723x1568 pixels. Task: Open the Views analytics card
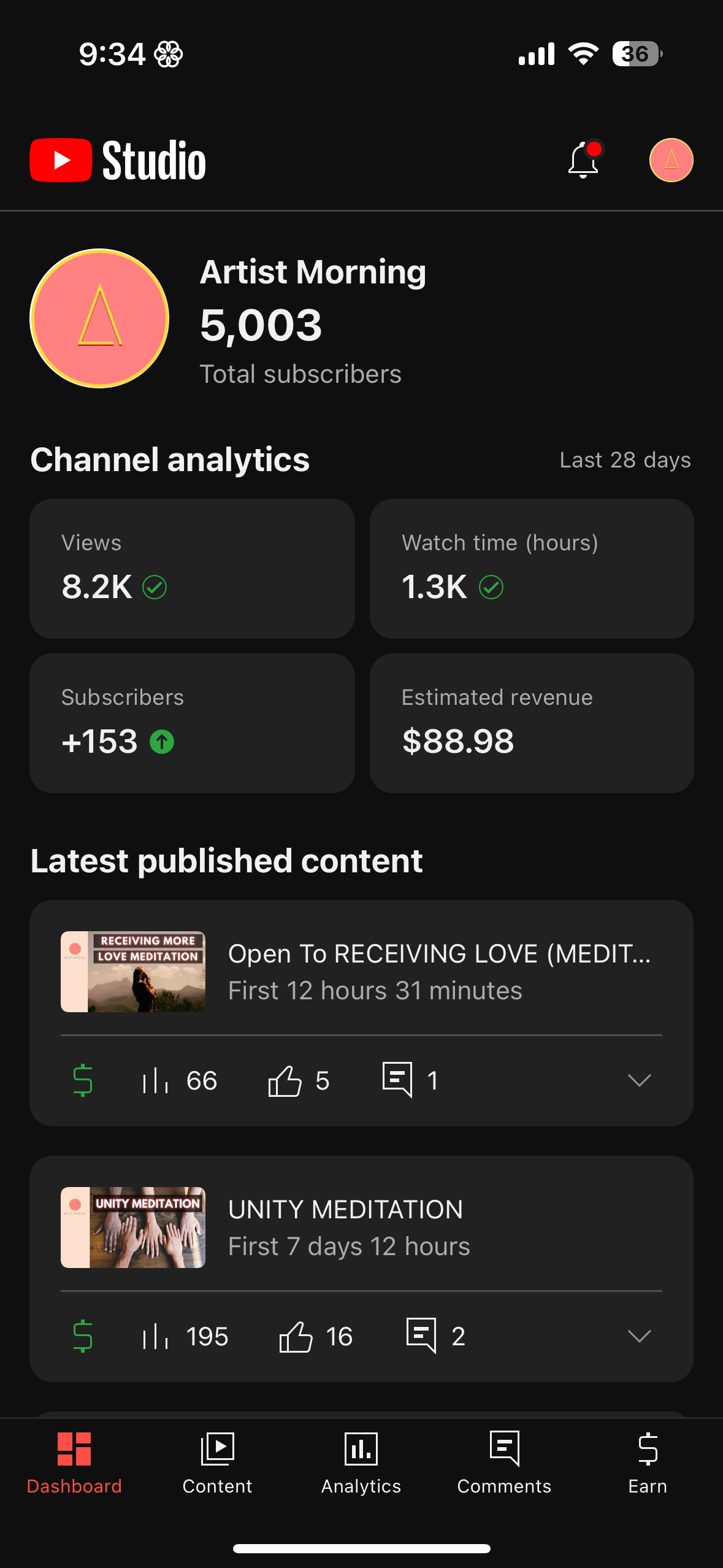click(192, 568)
